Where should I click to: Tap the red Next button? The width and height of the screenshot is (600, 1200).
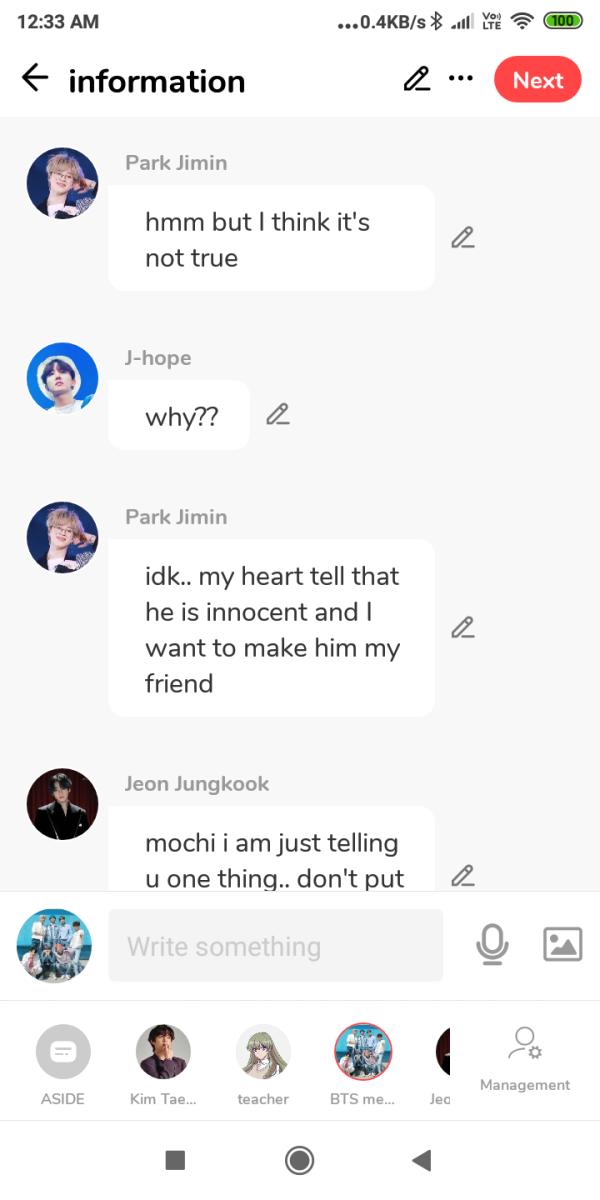[537, 80]
